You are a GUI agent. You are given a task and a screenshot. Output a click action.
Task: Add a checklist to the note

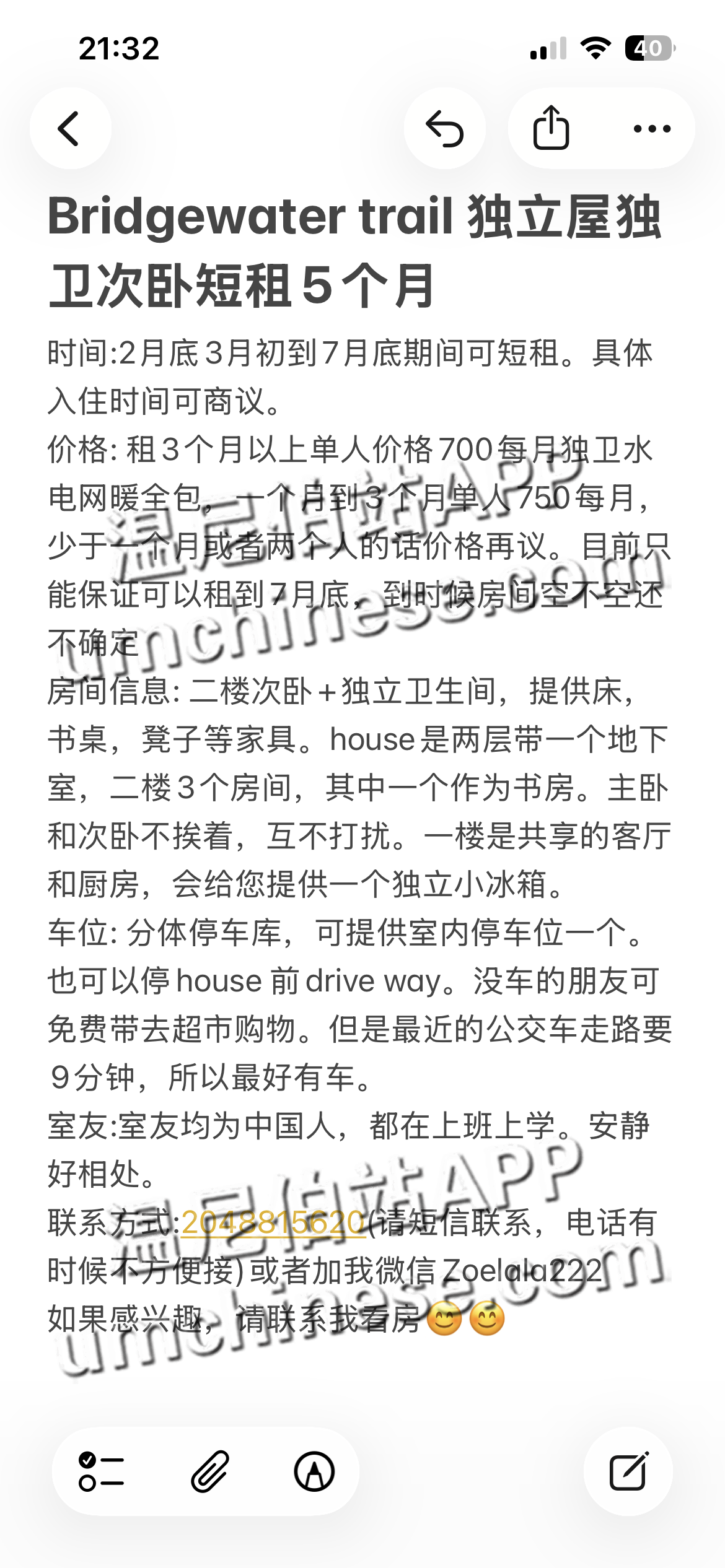coord(101,1471)
